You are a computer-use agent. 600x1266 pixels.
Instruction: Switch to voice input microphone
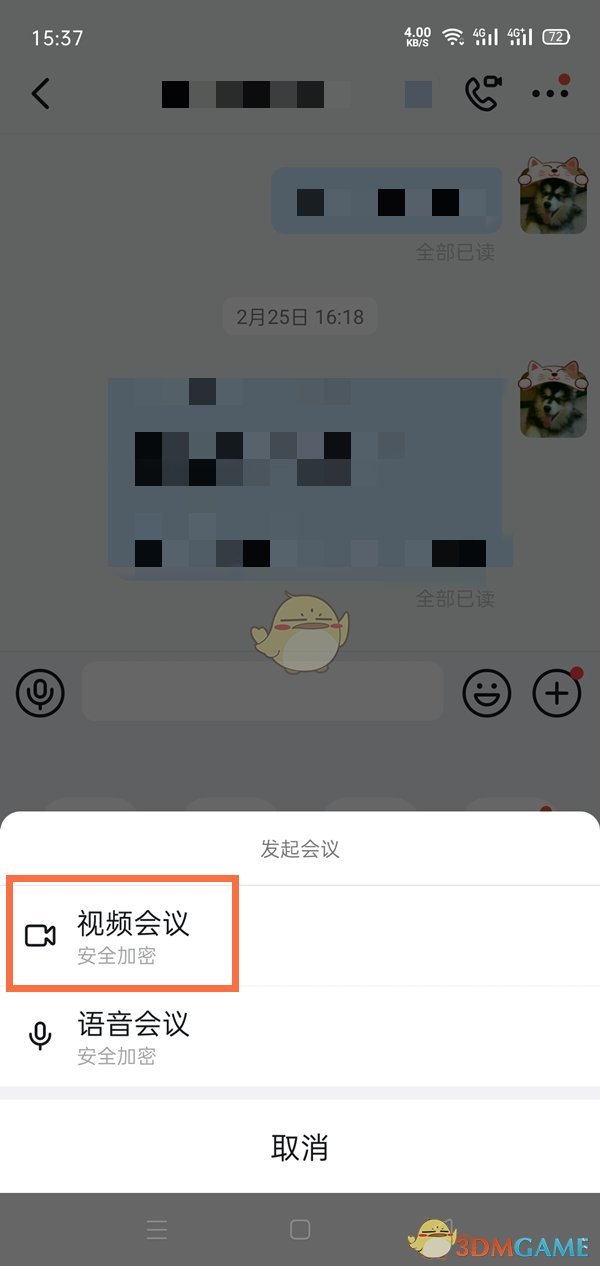click(40, 692)
